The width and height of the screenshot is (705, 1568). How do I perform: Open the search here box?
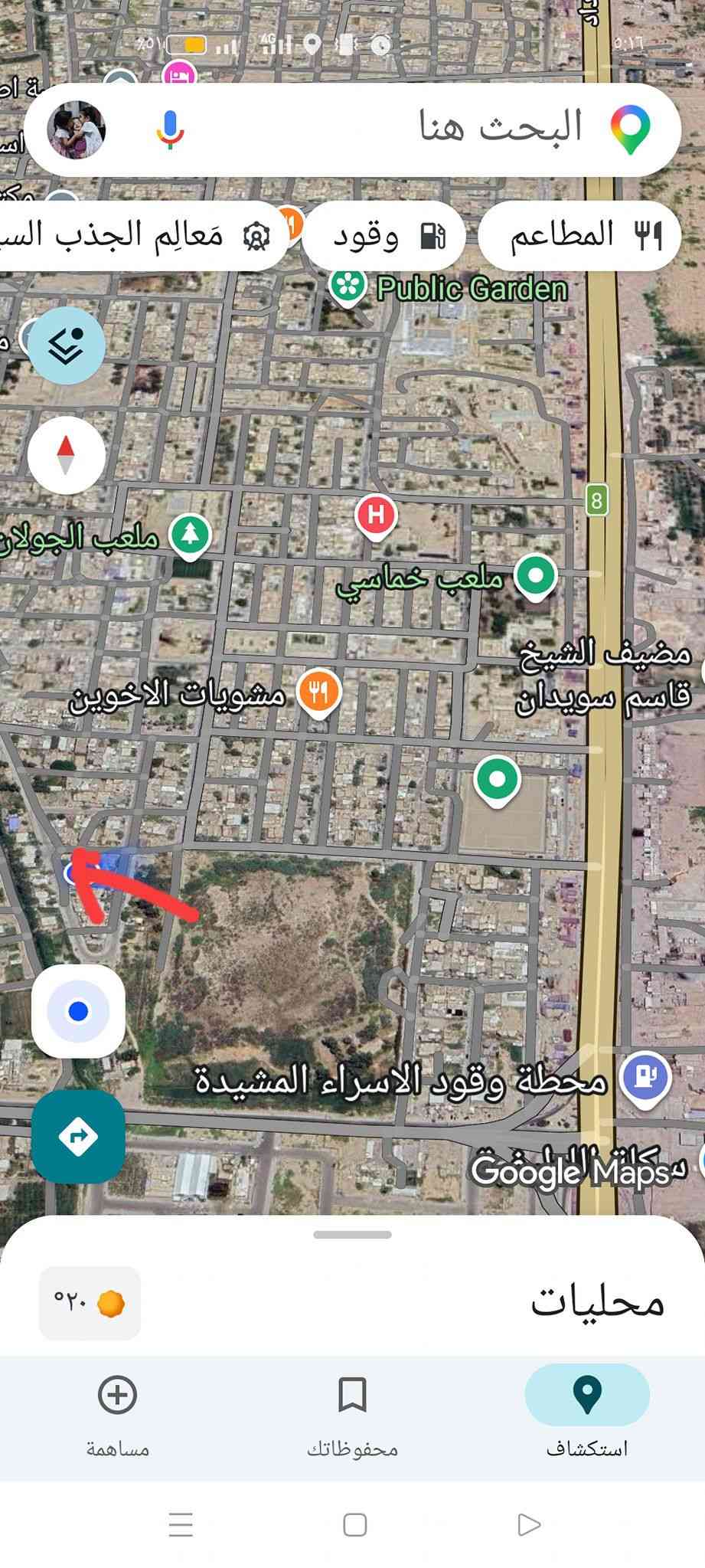coord(459,127)
